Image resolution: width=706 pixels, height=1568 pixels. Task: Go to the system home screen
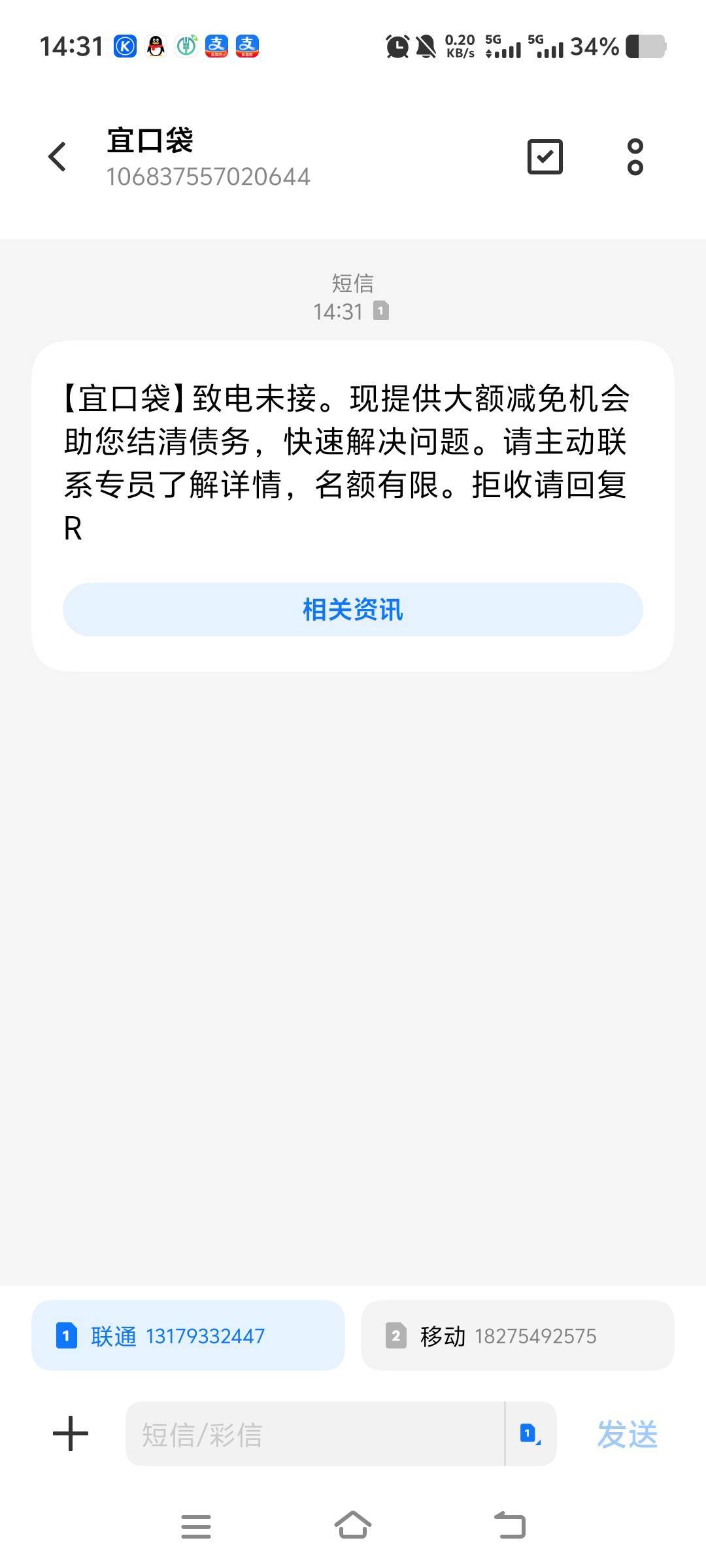[353, 1526]
